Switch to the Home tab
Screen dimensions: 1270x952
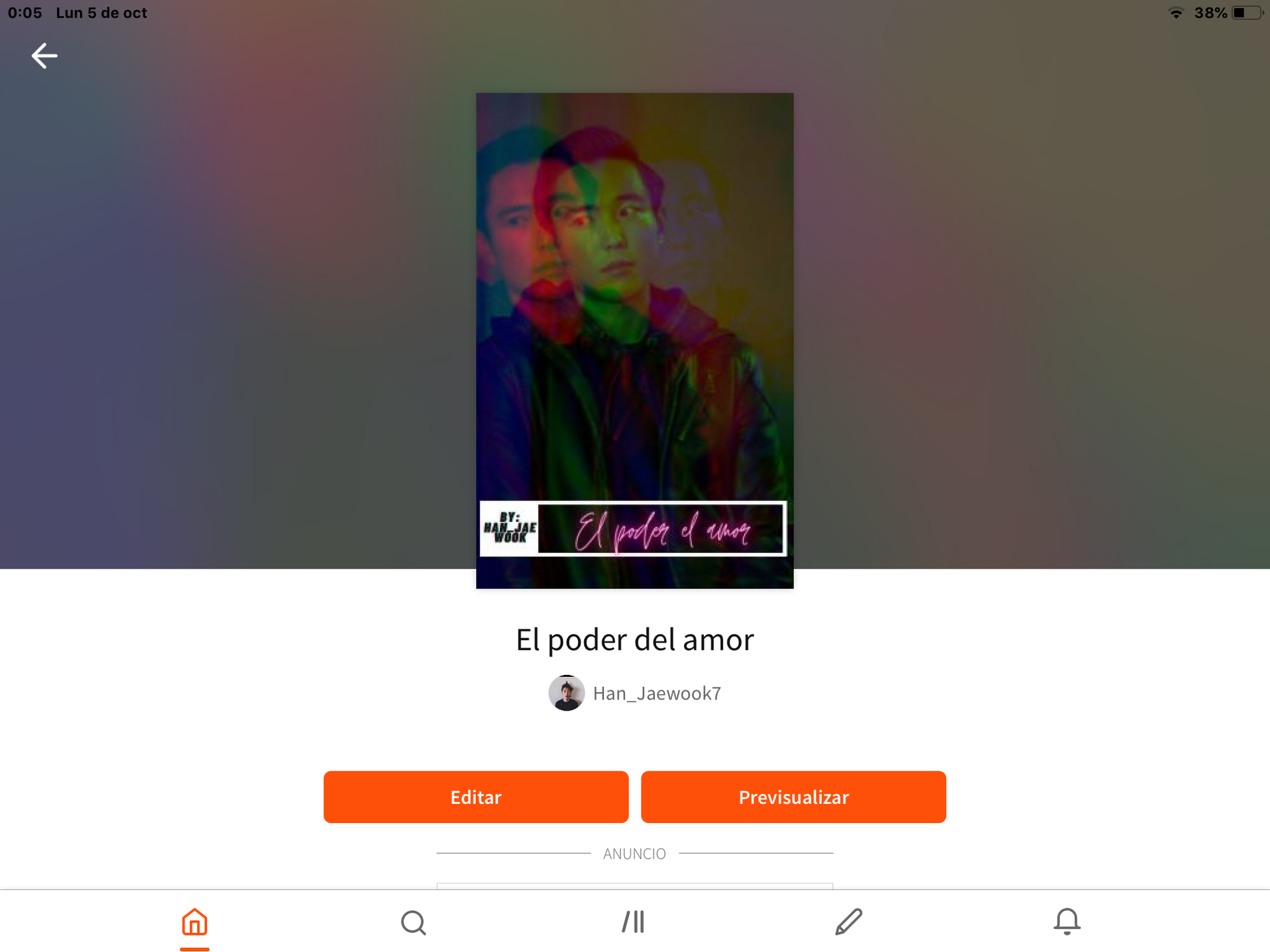pos(194,922)
